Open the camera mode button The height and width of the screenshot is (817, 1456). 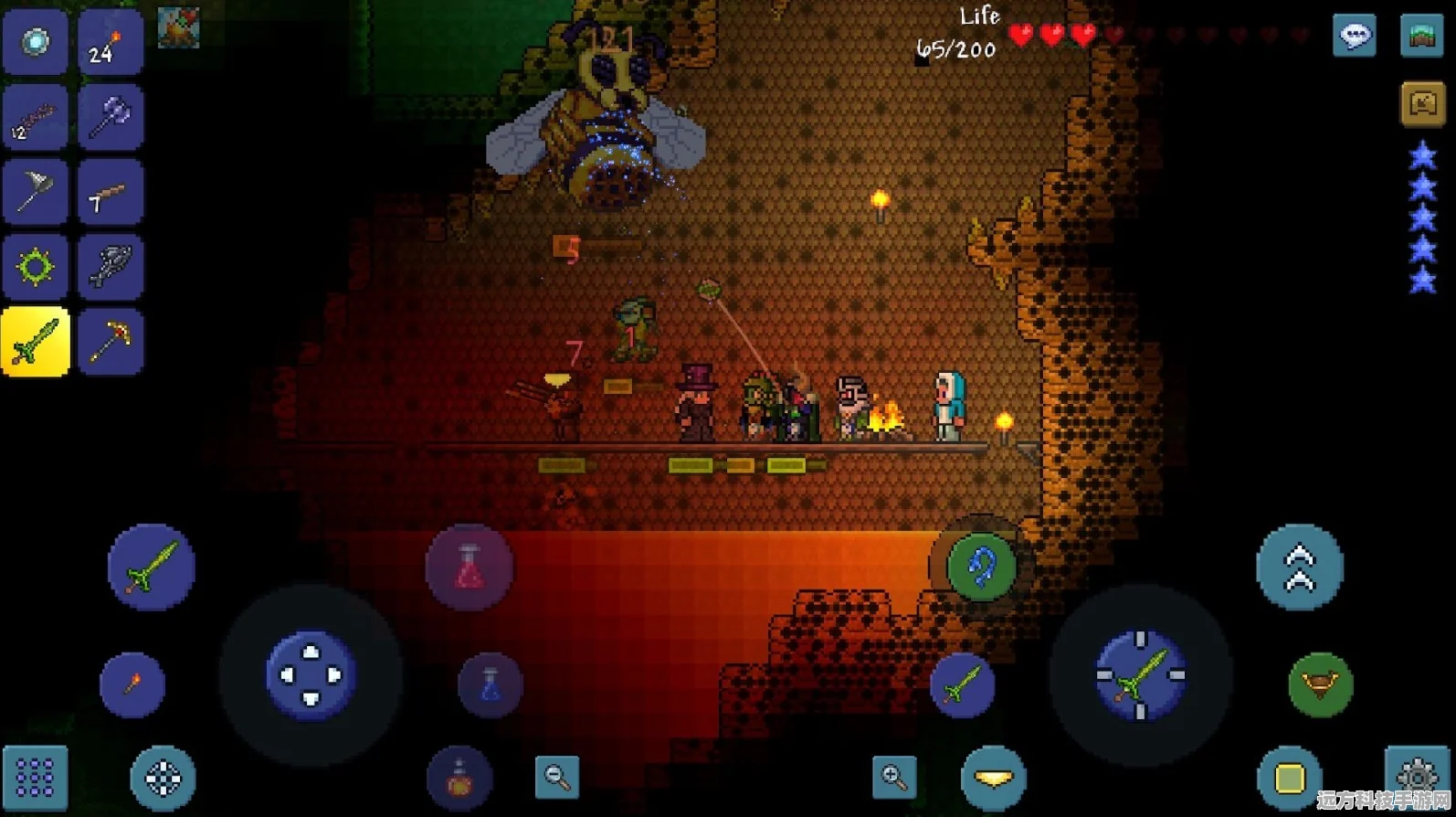(1422, 103)
